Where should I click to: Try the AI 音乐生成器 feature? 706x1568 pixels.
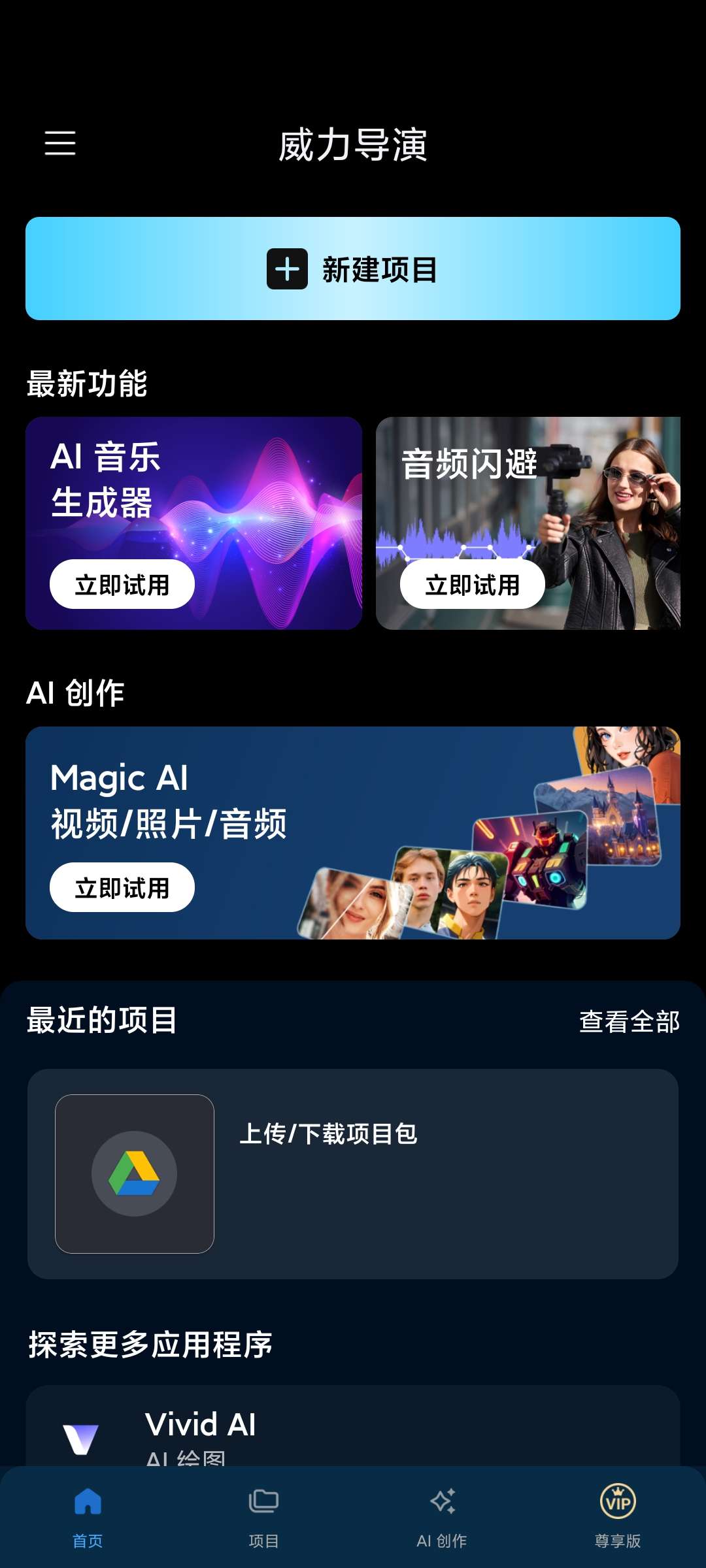point(122,584)
